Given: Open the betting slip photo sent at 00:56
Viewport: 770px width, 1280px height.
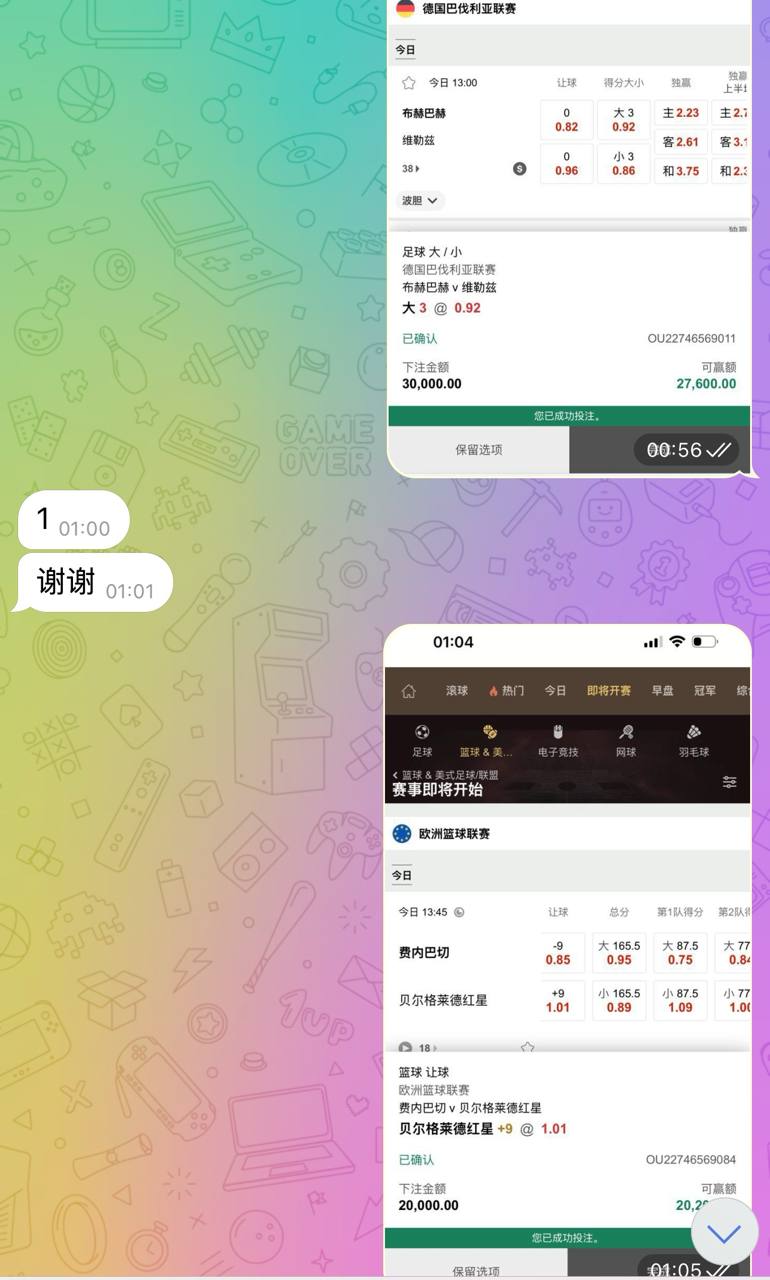Looking at the screenshot, I should 568,240.
